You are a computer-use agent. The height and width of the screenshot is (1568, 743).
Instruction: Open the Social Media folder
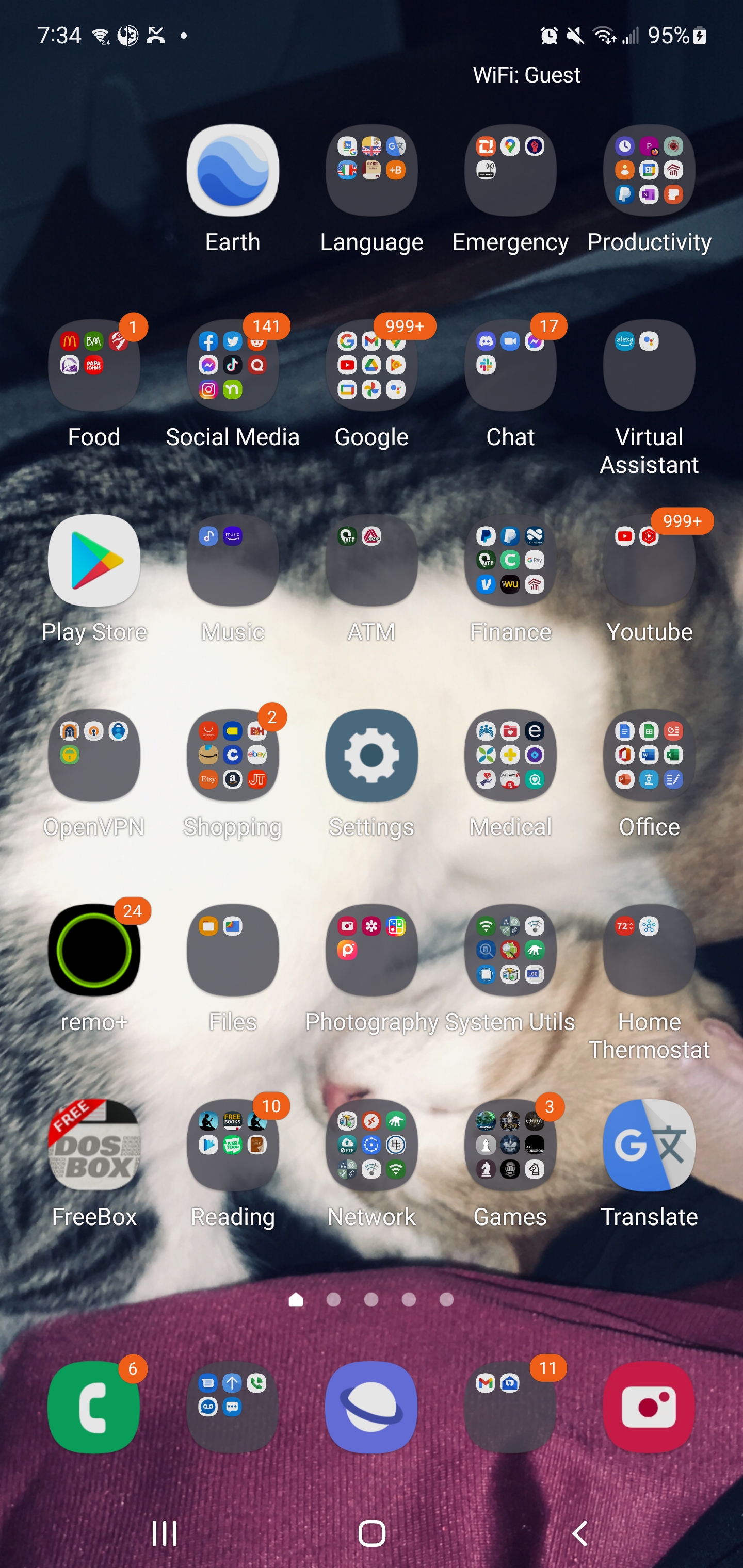pos(233,366)
